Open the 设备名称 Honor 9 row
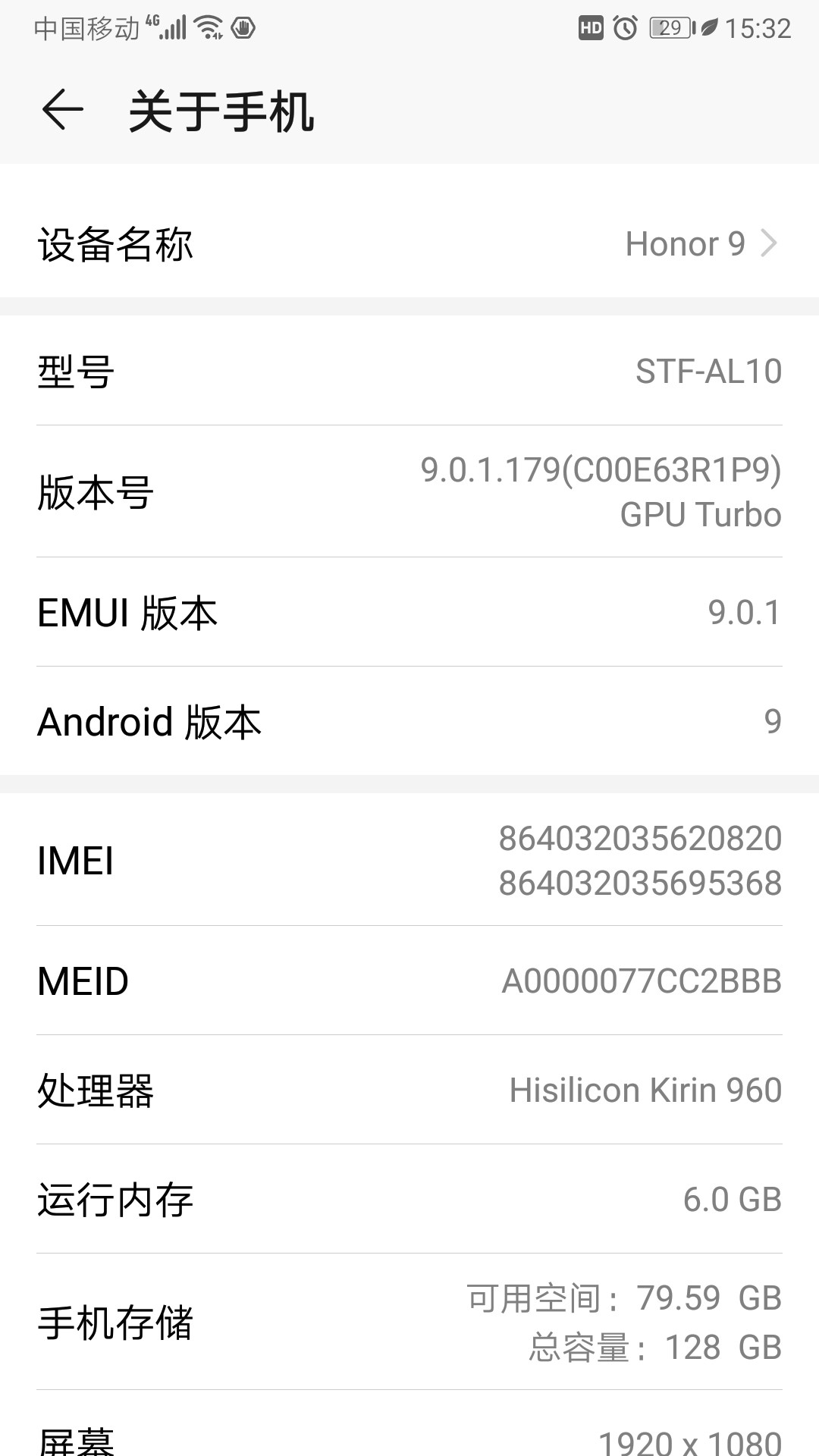 (409, 244)
